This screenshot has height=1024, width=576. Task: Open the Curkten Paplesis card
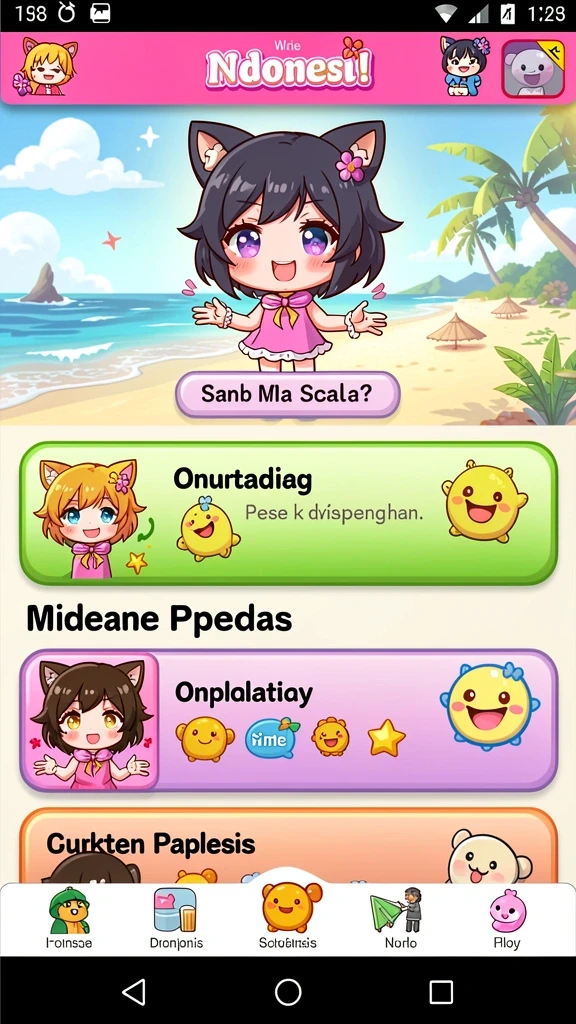(288, 846)
